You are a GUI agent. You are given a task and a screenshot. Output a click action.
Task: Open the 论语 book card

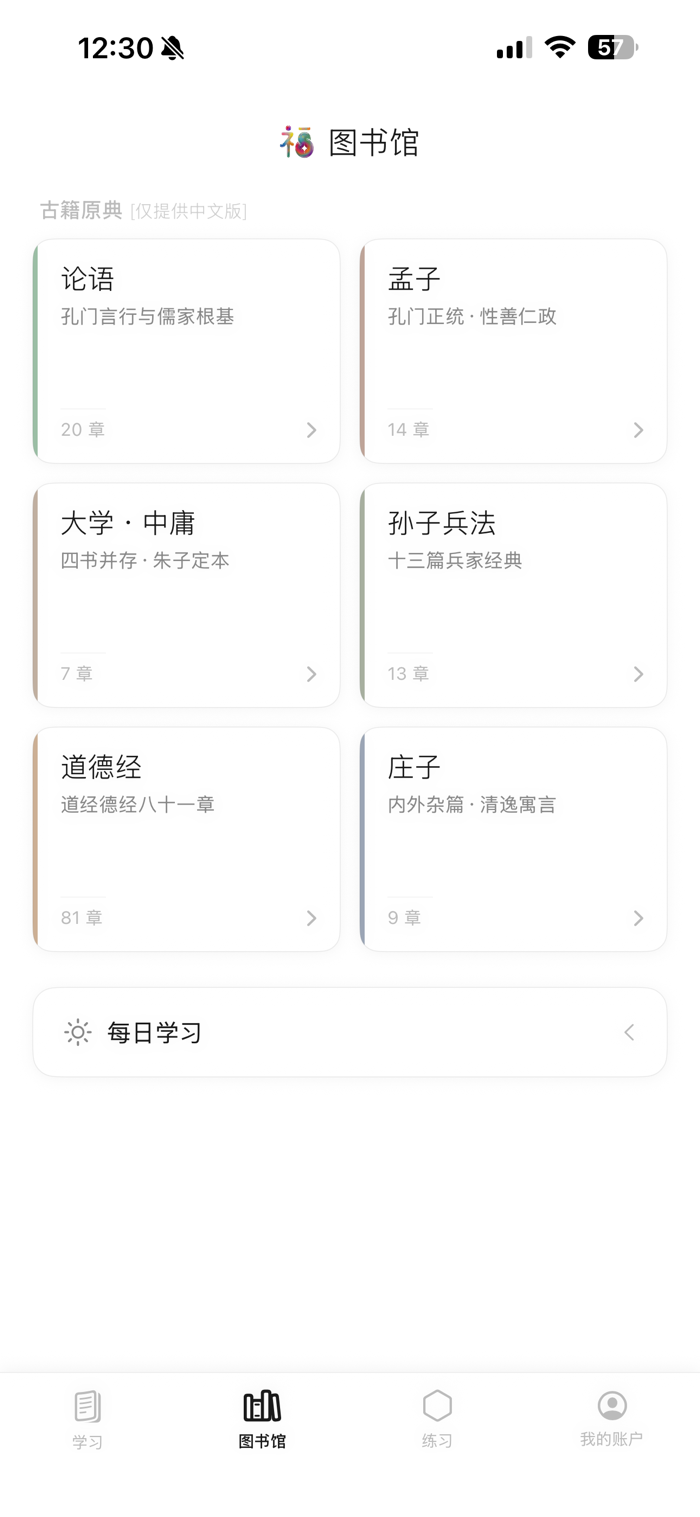[x=186, y=351]
